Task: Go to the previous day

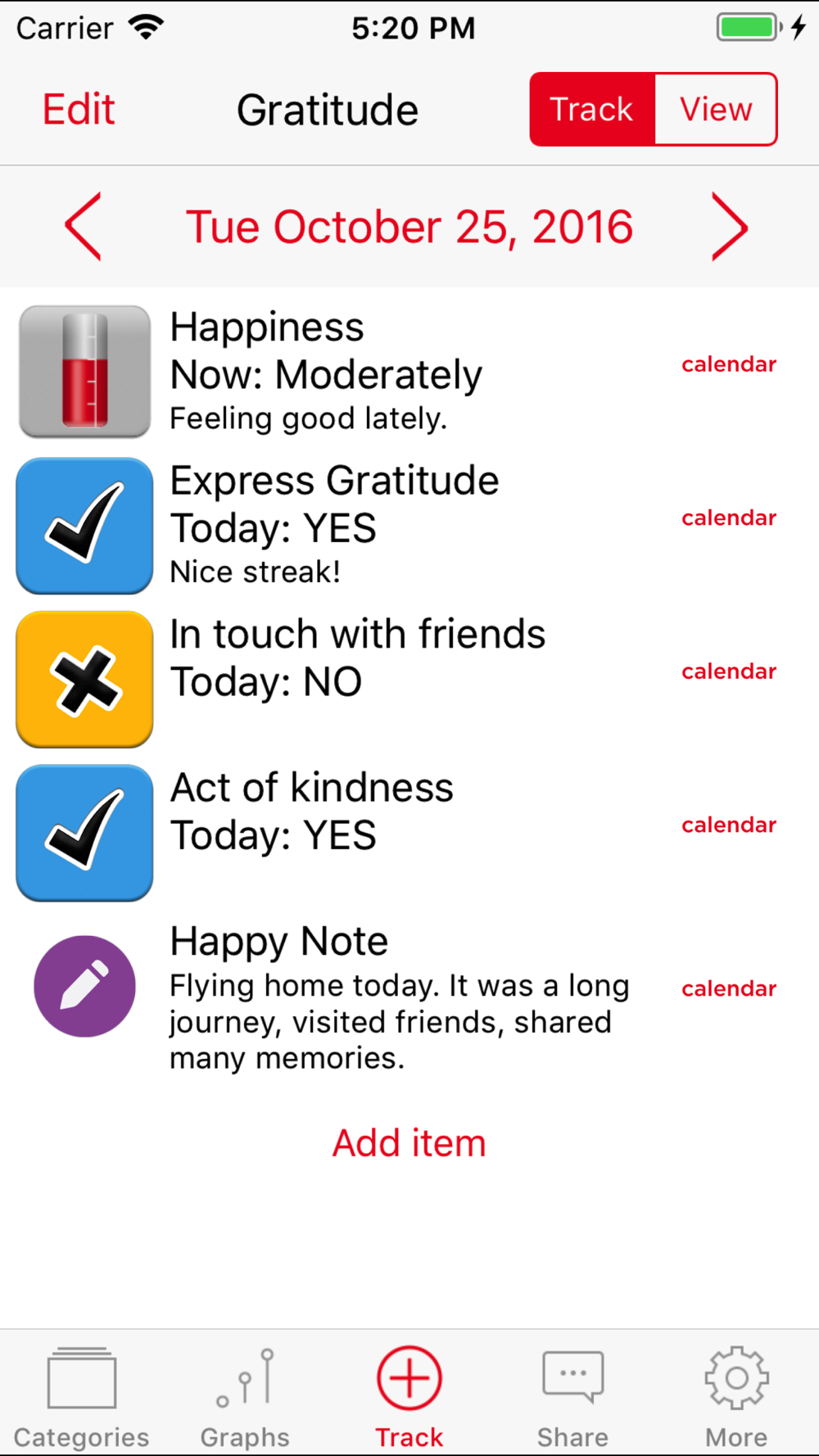Action: pos(84,227)
